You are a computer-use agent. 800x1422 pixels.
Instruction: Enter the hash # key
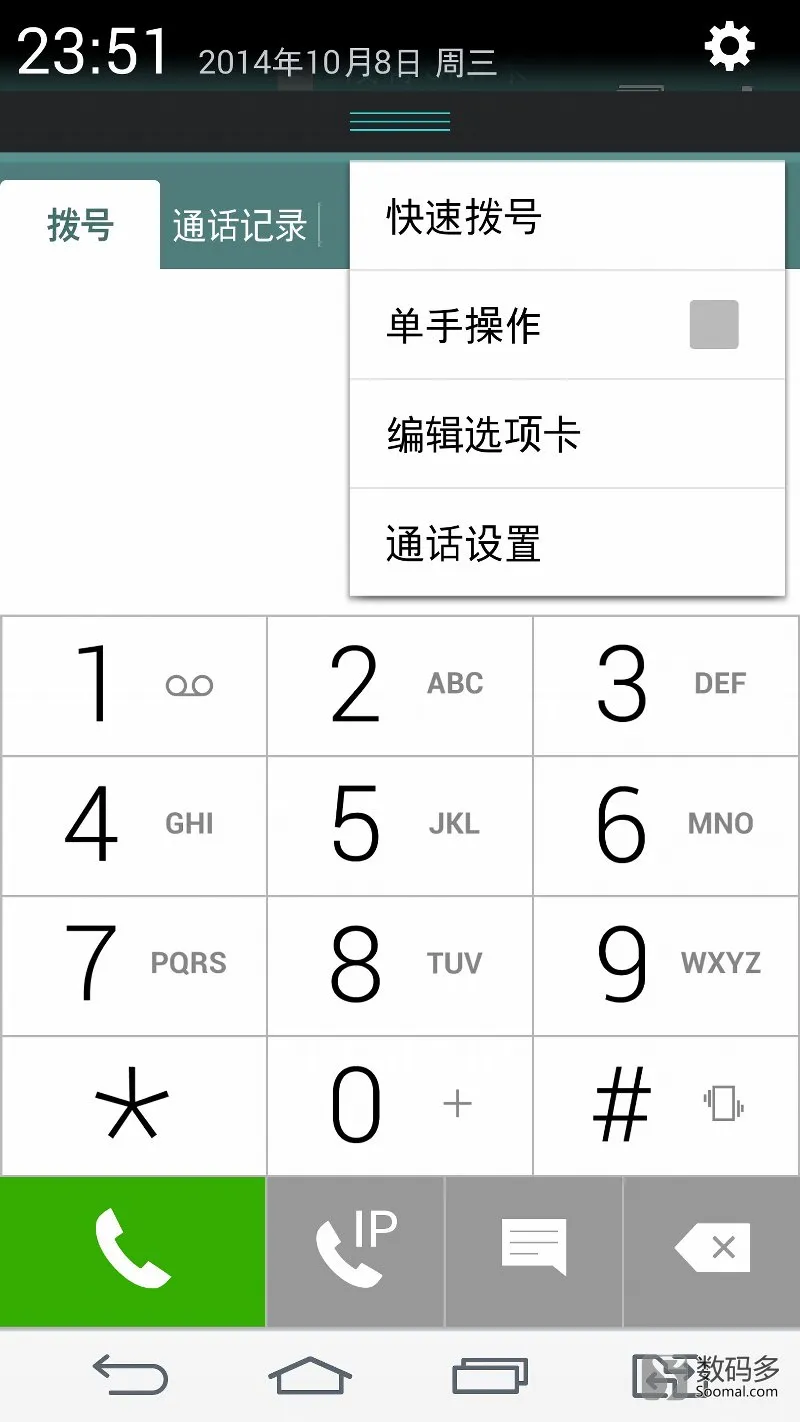click(666, 1106)
